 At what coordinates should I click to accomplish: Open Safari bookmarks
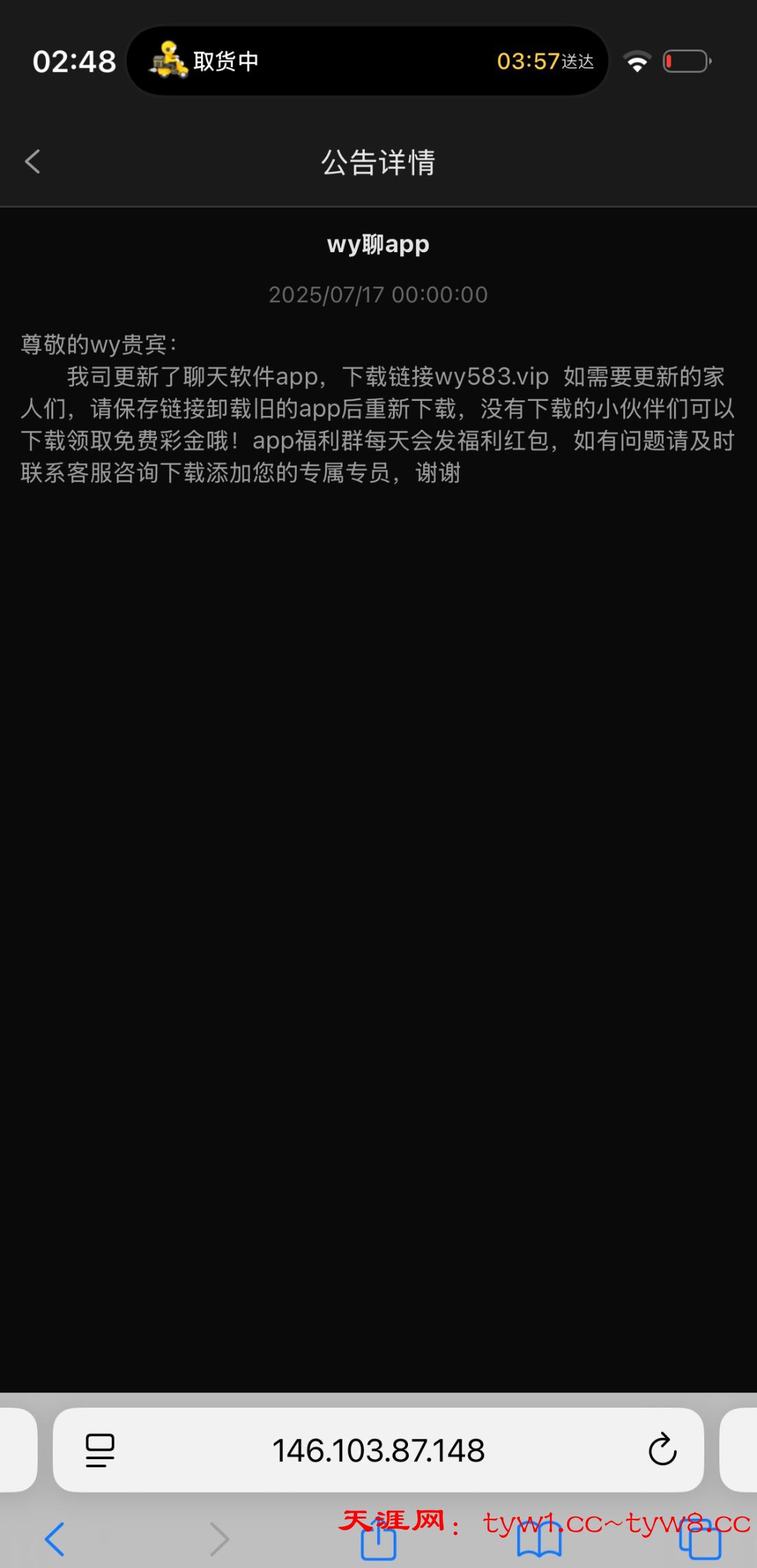[x=539, y=1539]
